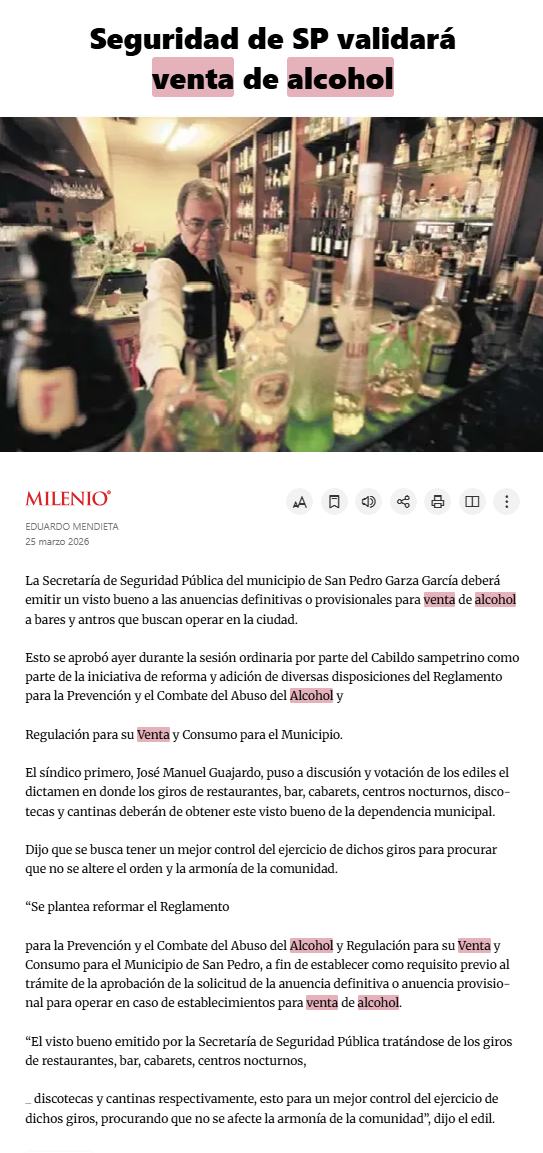Open the three-dot overflow menu
543x1153 pixels.
coord(507,501)
